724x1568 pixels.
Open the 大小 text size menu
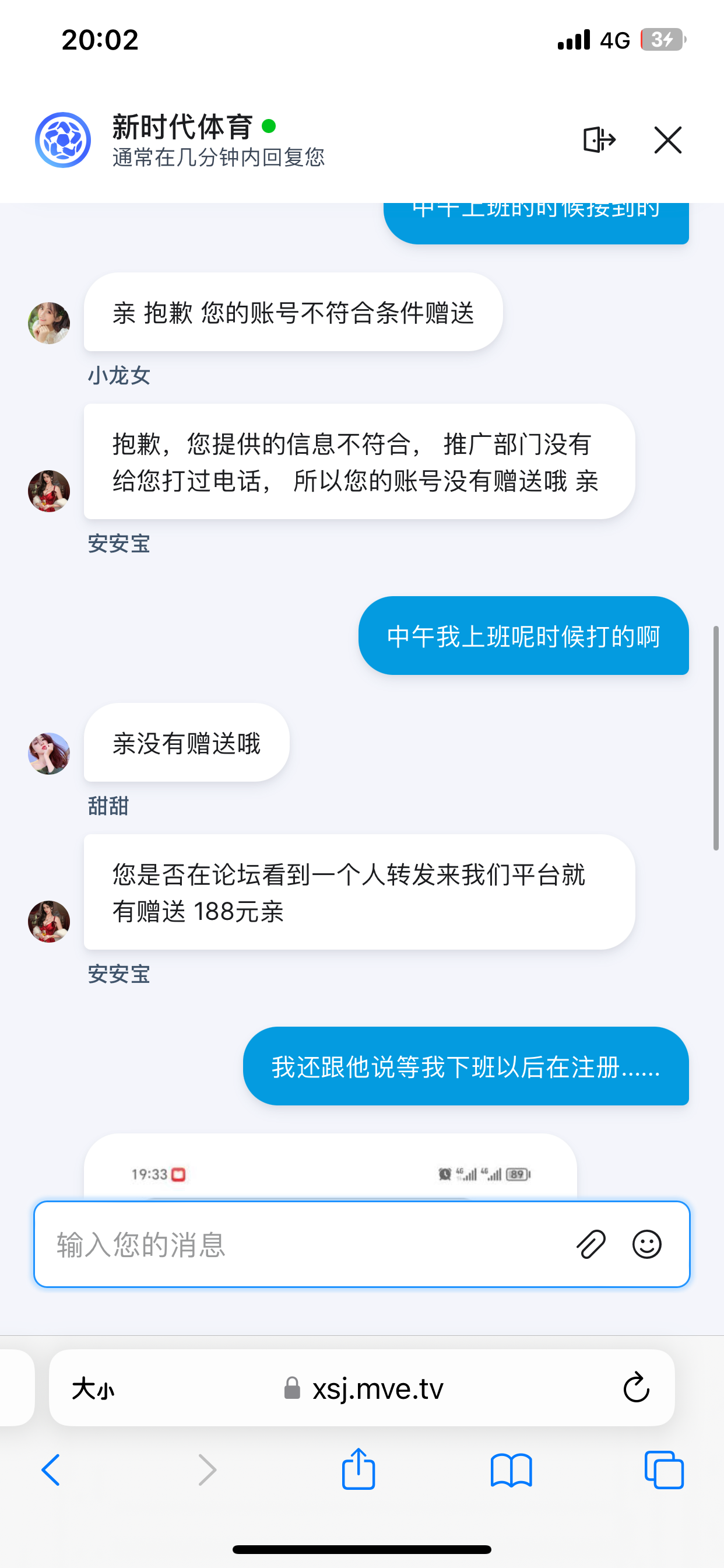point(93,1389)
